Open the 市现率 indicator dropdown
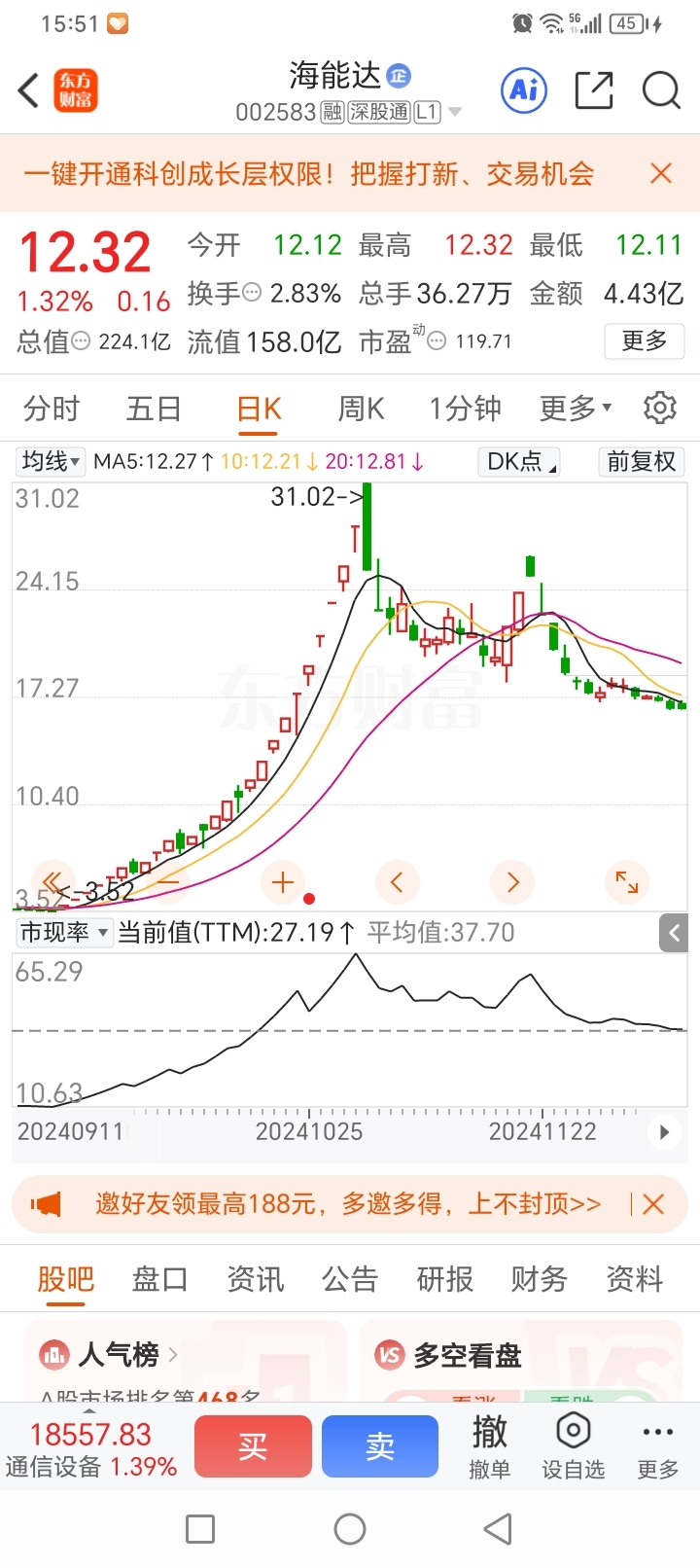Image resolution: width=700 pixels, height=1568 pixels. 64,932
